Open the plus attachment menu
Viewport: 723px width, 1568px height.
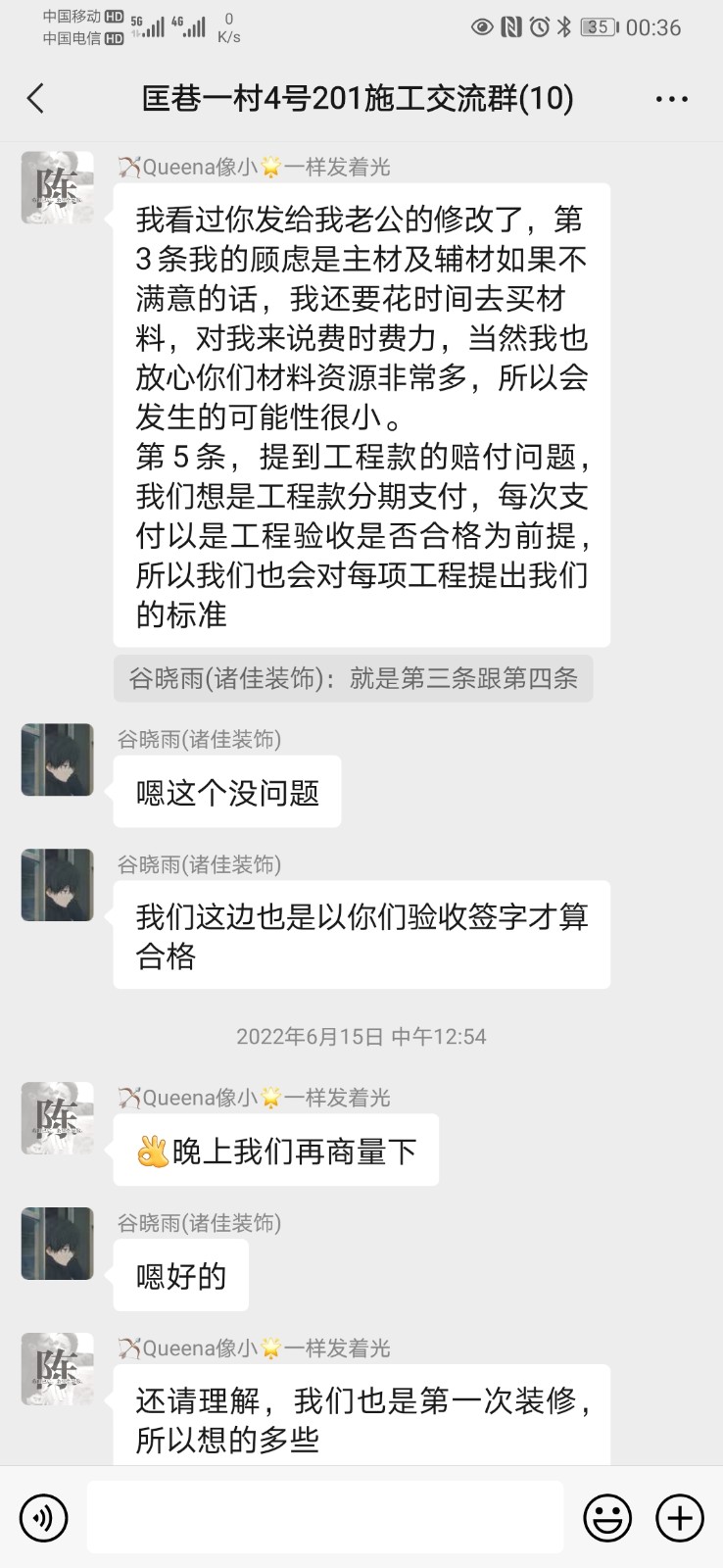coord(679,1518)
